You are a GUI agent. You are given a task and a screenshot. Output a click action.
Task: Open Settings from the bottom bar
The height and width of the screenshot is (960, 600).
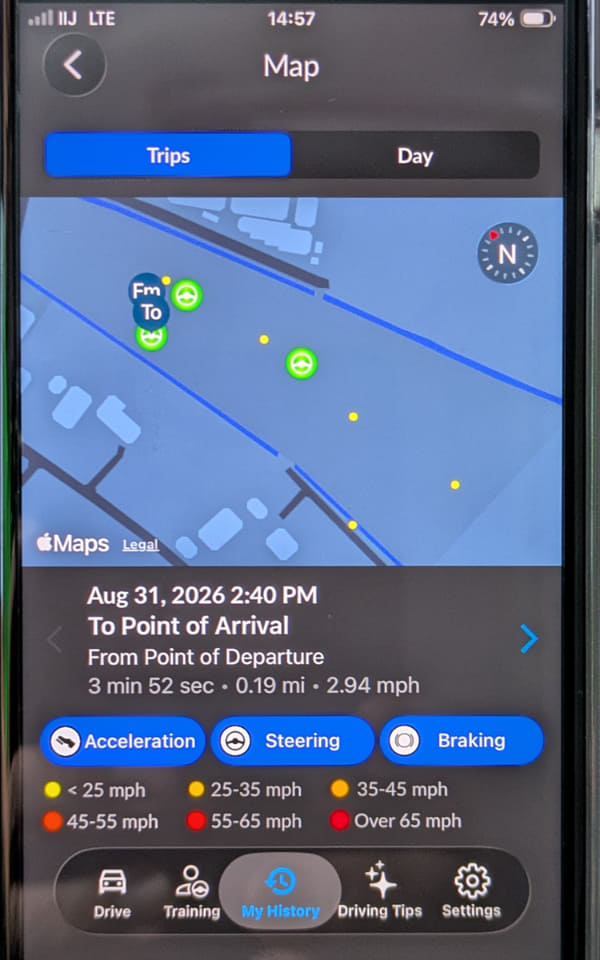471,893
